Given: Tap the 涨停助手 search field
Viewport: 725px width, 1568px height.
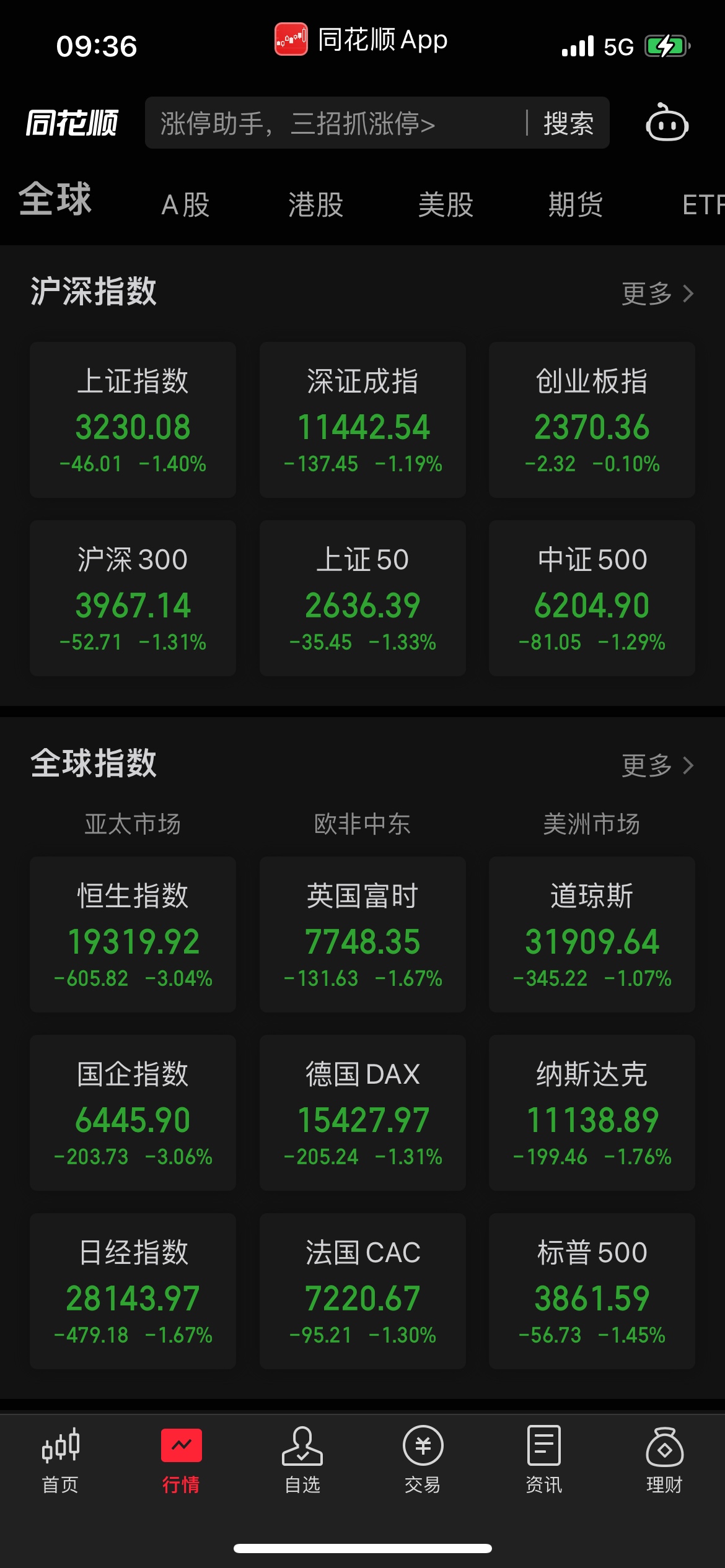Looking at the screenshot, I should (335, 123).
